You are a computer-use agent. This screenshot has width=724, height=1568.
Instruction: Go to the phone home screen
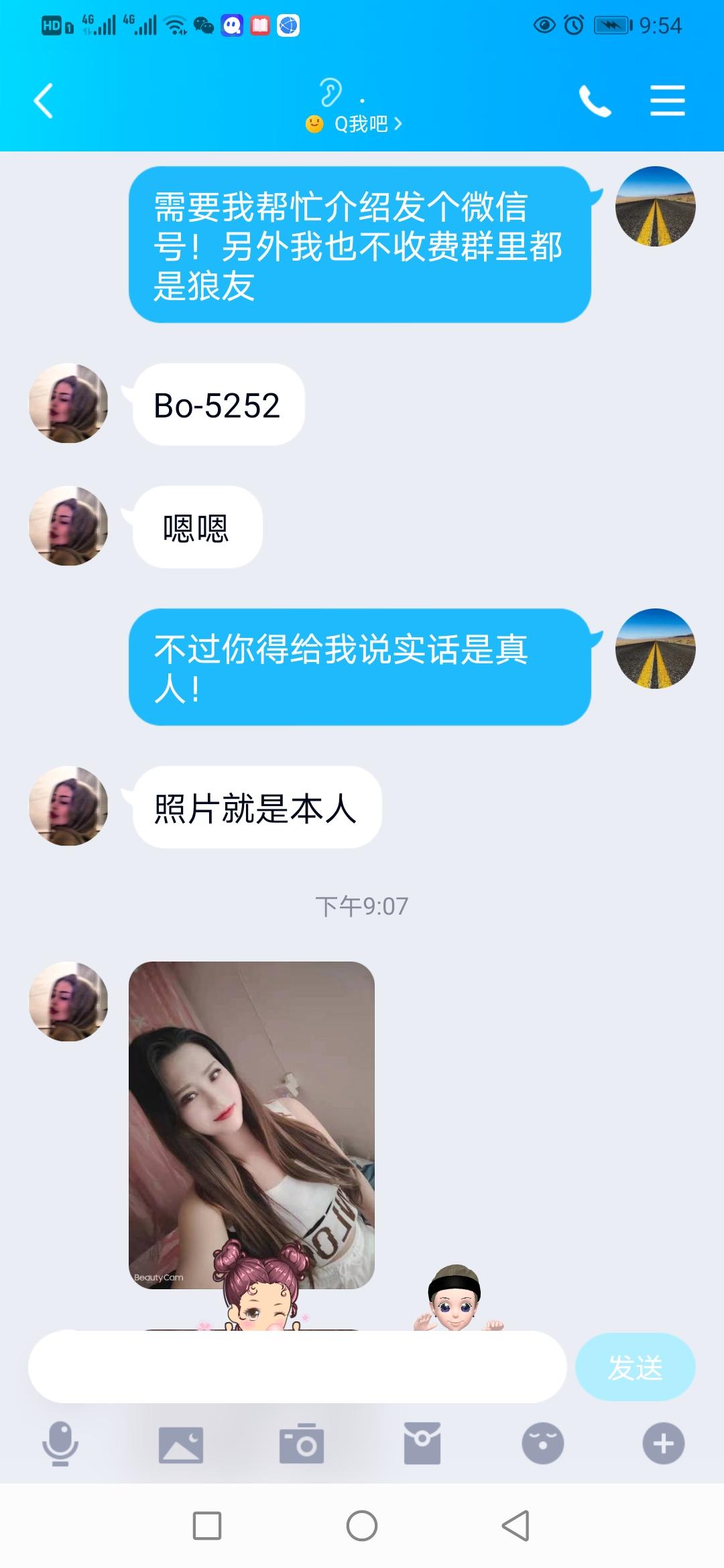(x=362, y=1526)
